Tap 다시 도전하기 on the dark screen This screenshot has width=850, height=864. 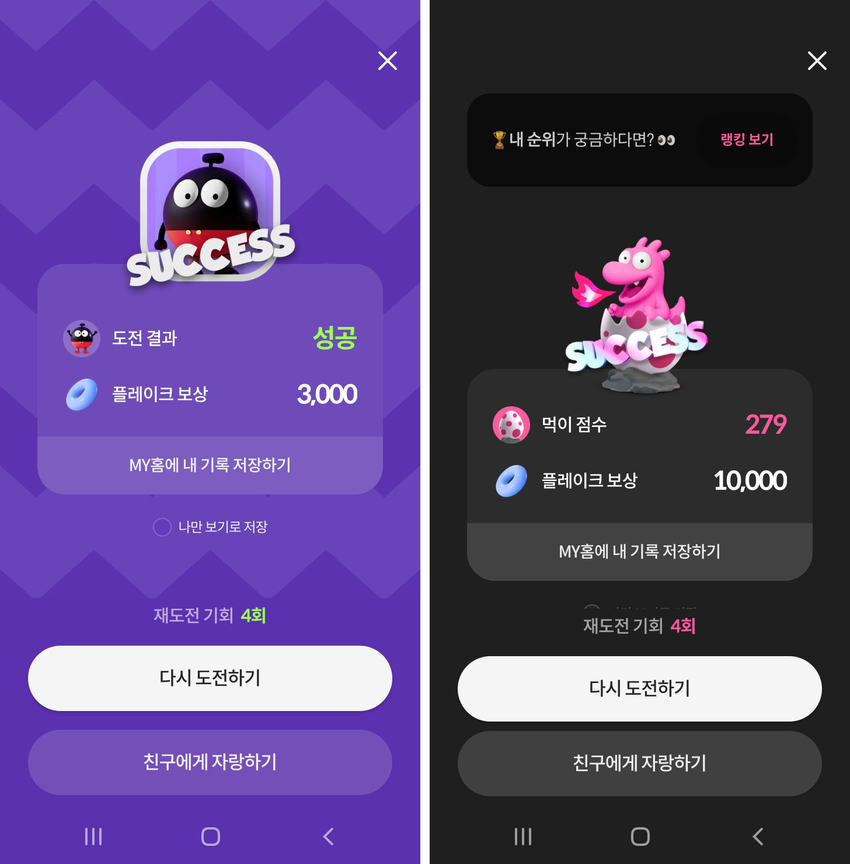639,689
